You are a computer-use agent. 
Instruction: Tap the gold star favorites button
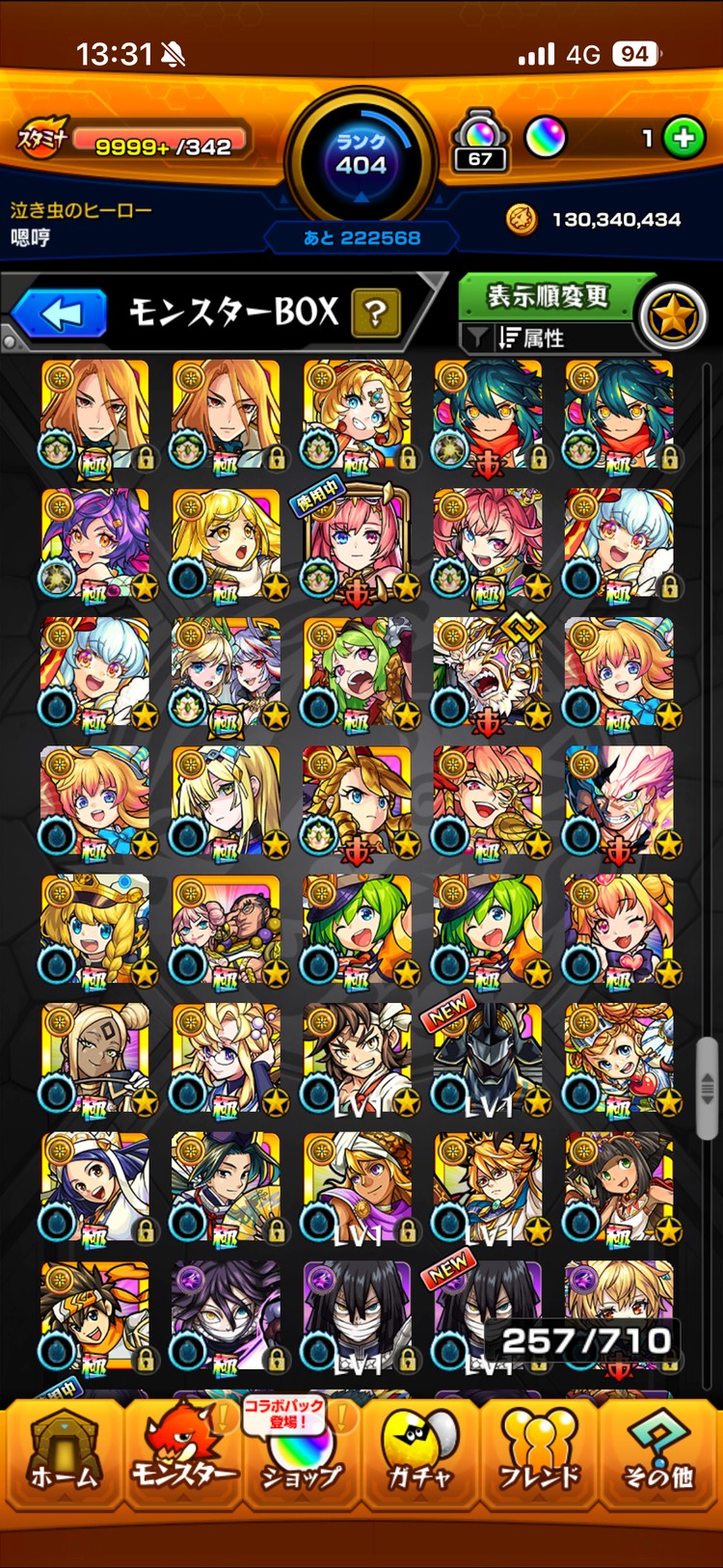point(672,317)
